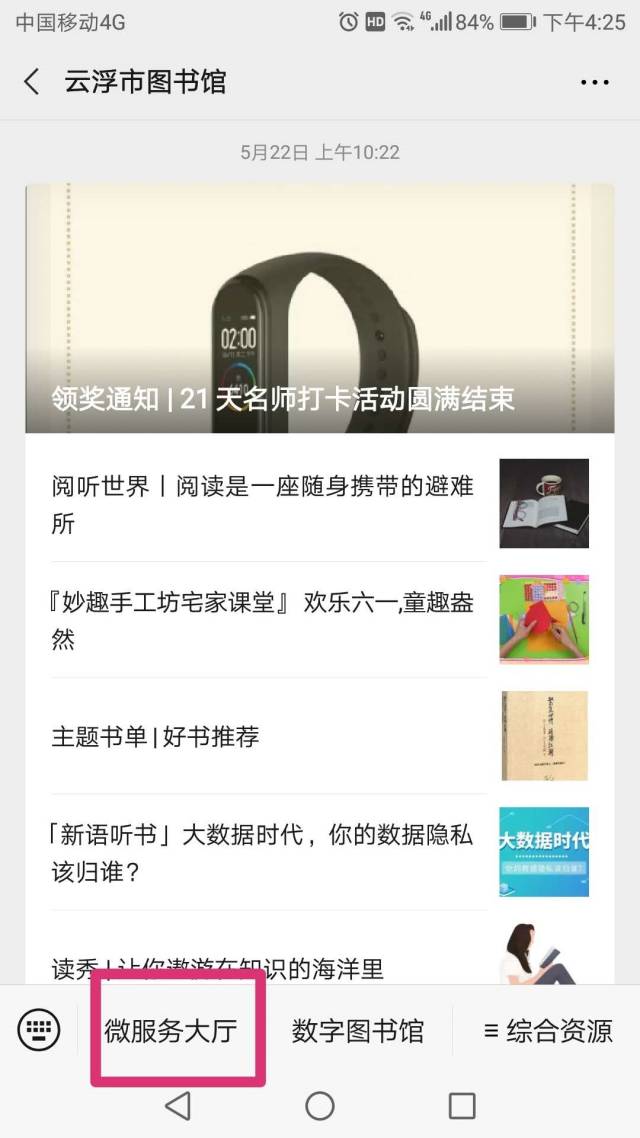Open the three-dot overflow menu

(x=594, y=82)
